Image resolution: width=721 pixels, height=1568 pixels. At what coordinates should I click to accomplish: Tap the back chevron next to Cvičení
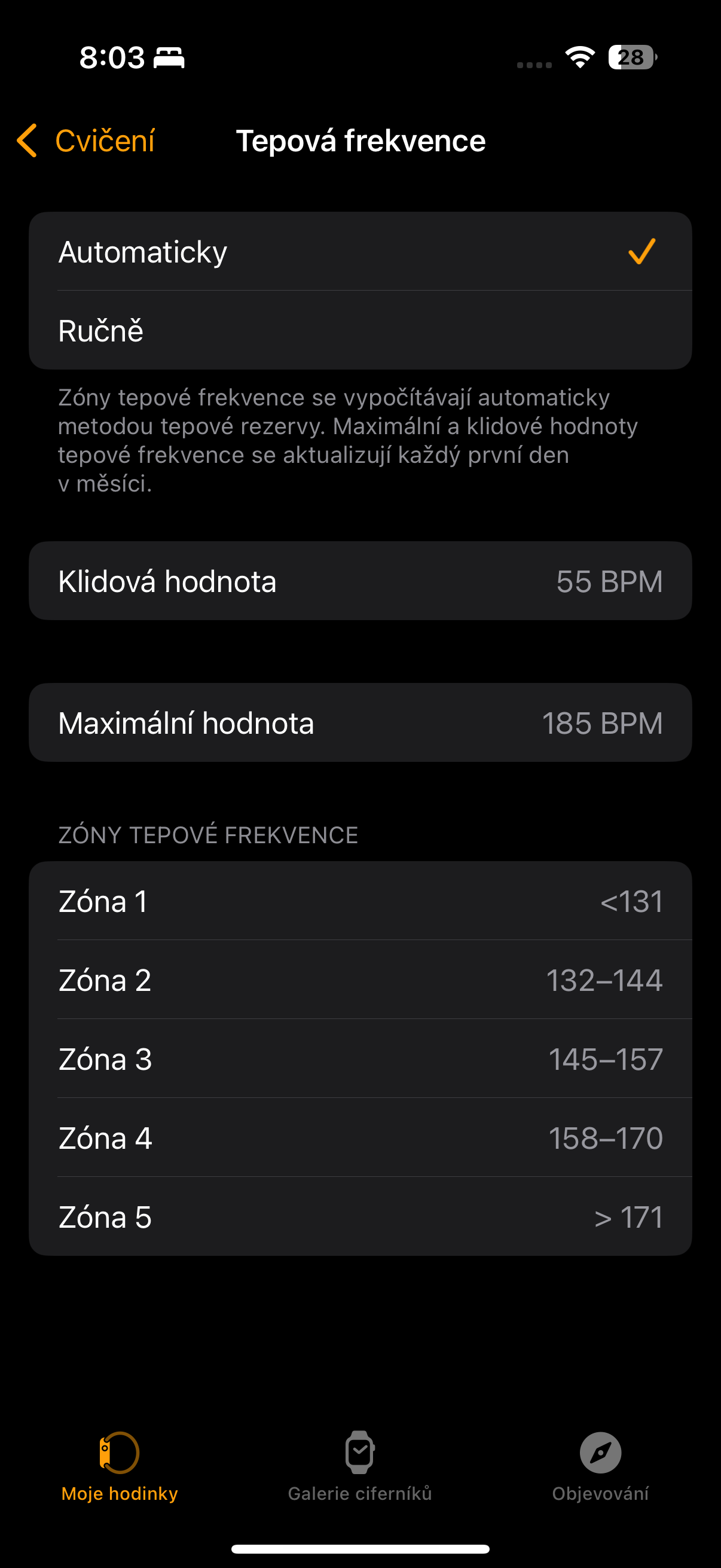coord(27,139)
